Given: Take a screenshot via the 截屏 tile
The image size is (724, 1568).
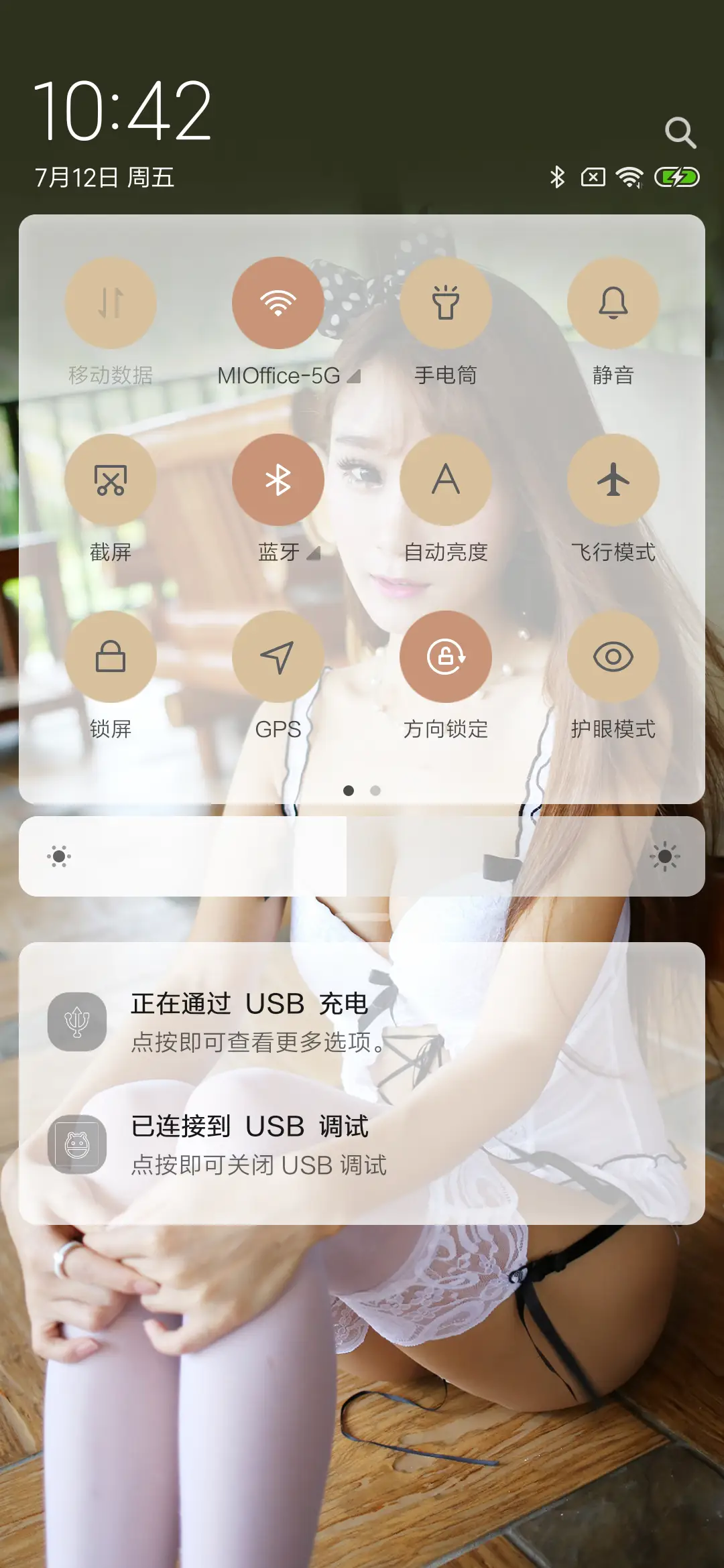Looking at the screenshot, I should 111,479.
